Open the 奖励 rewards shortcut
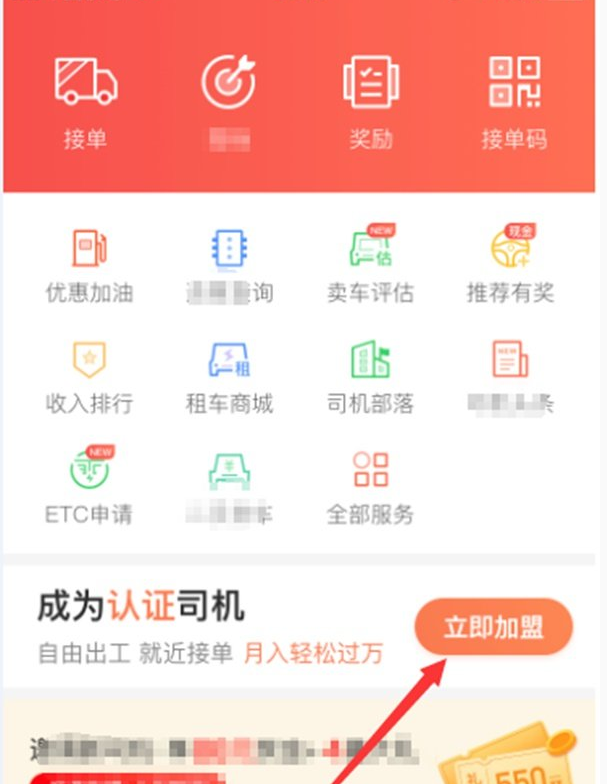The image size is (607, 784). (370, 99)
